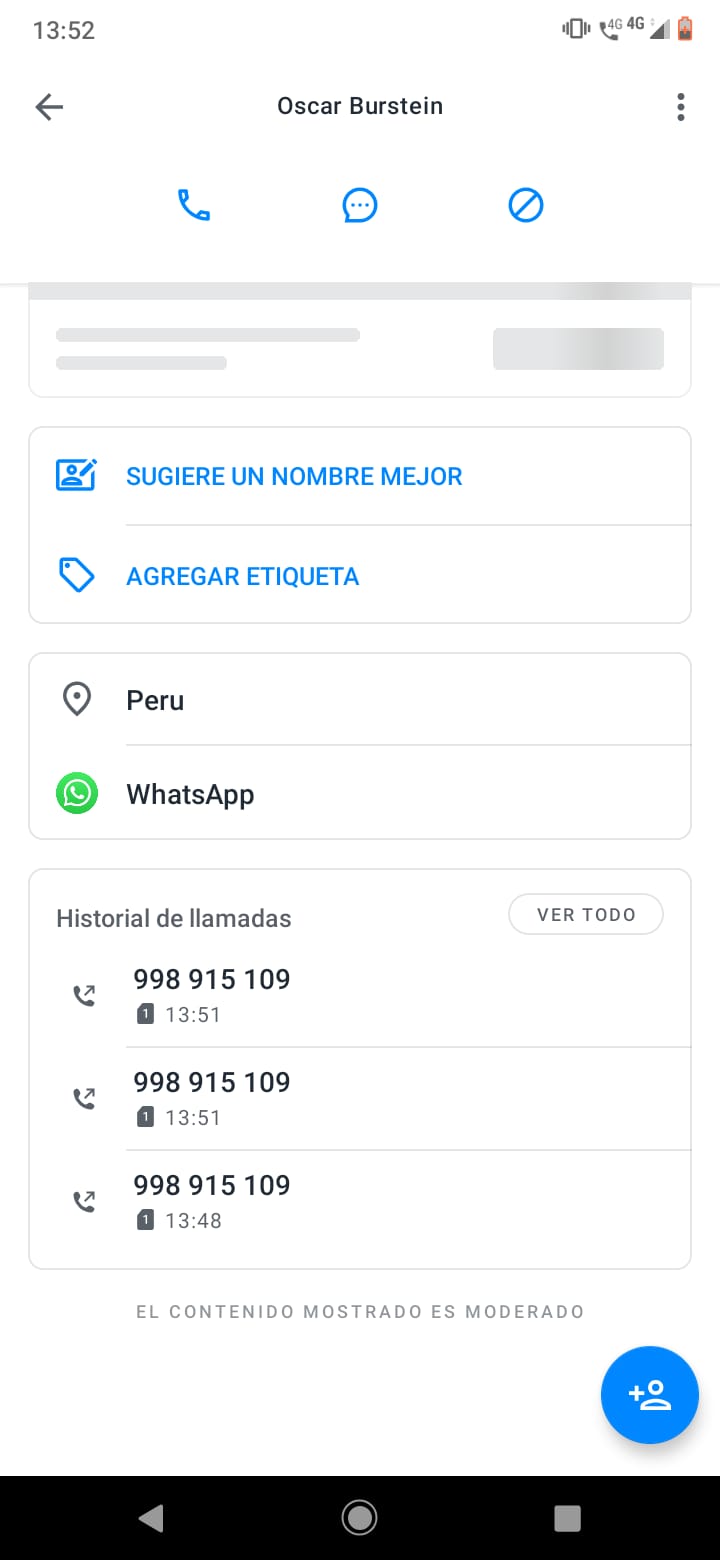
Task: Open the three-dot overflow menu
Action: 681,107
